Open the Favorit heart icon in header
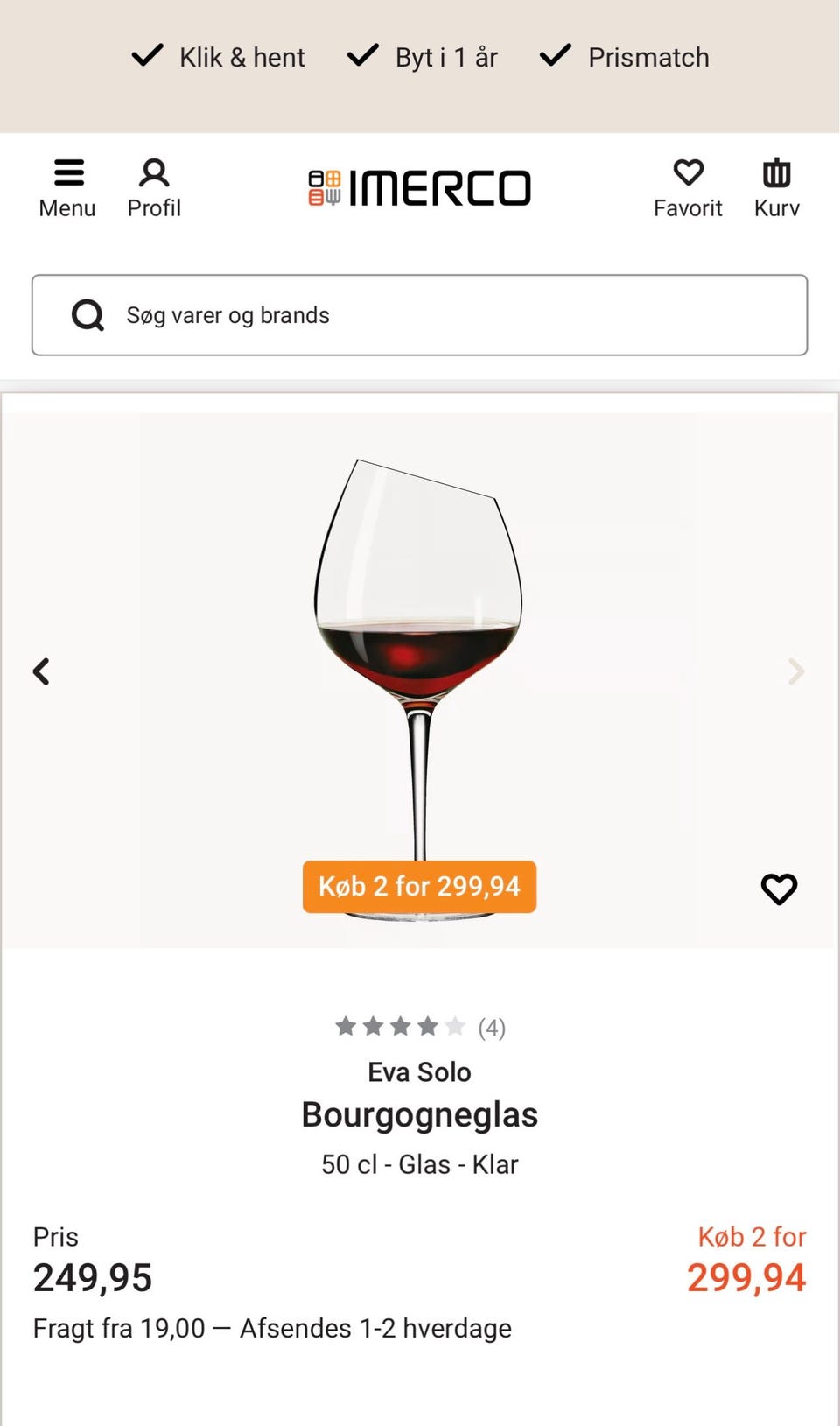Screen dimensions: 840x1426 click(x=689, y=173)
